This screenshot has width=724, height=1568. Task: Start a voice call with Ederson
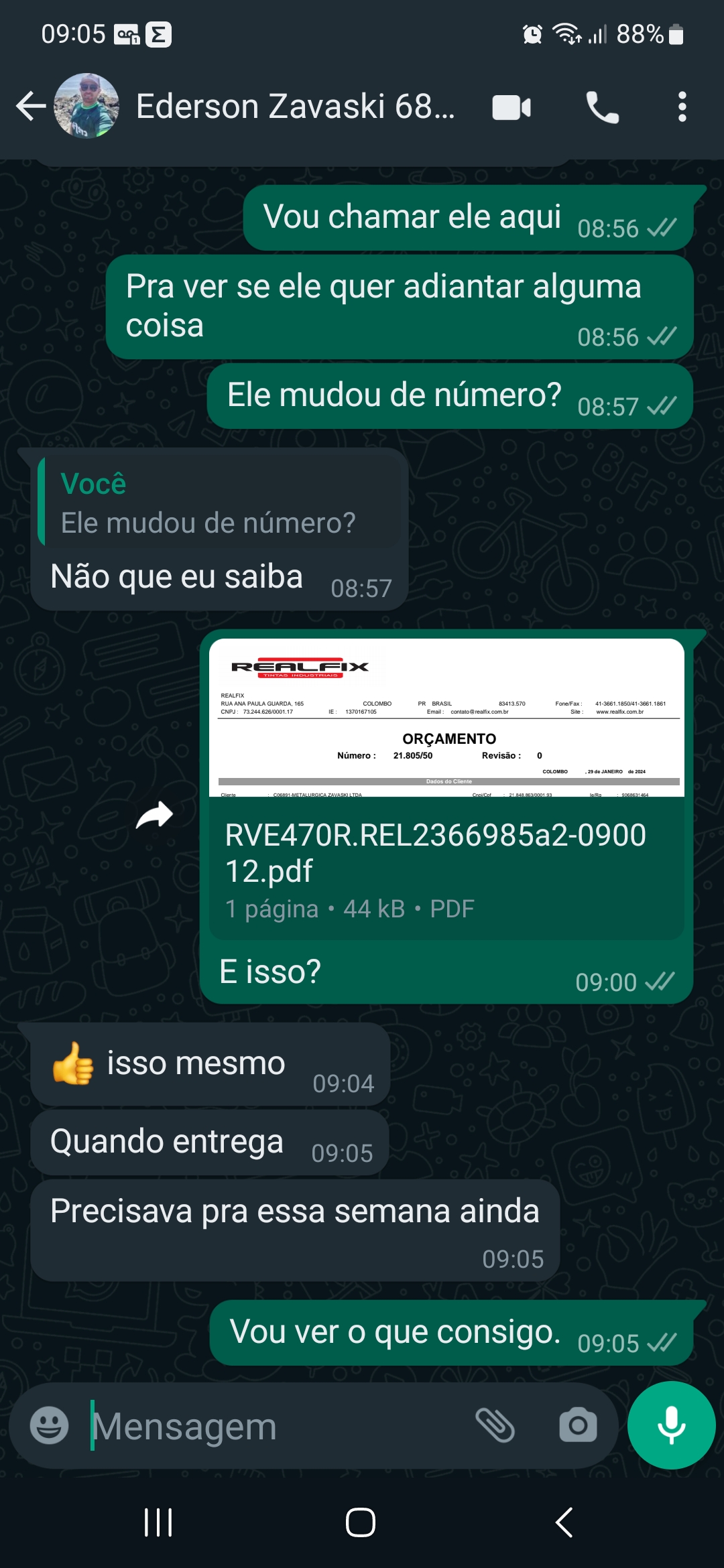pos(602,107)
